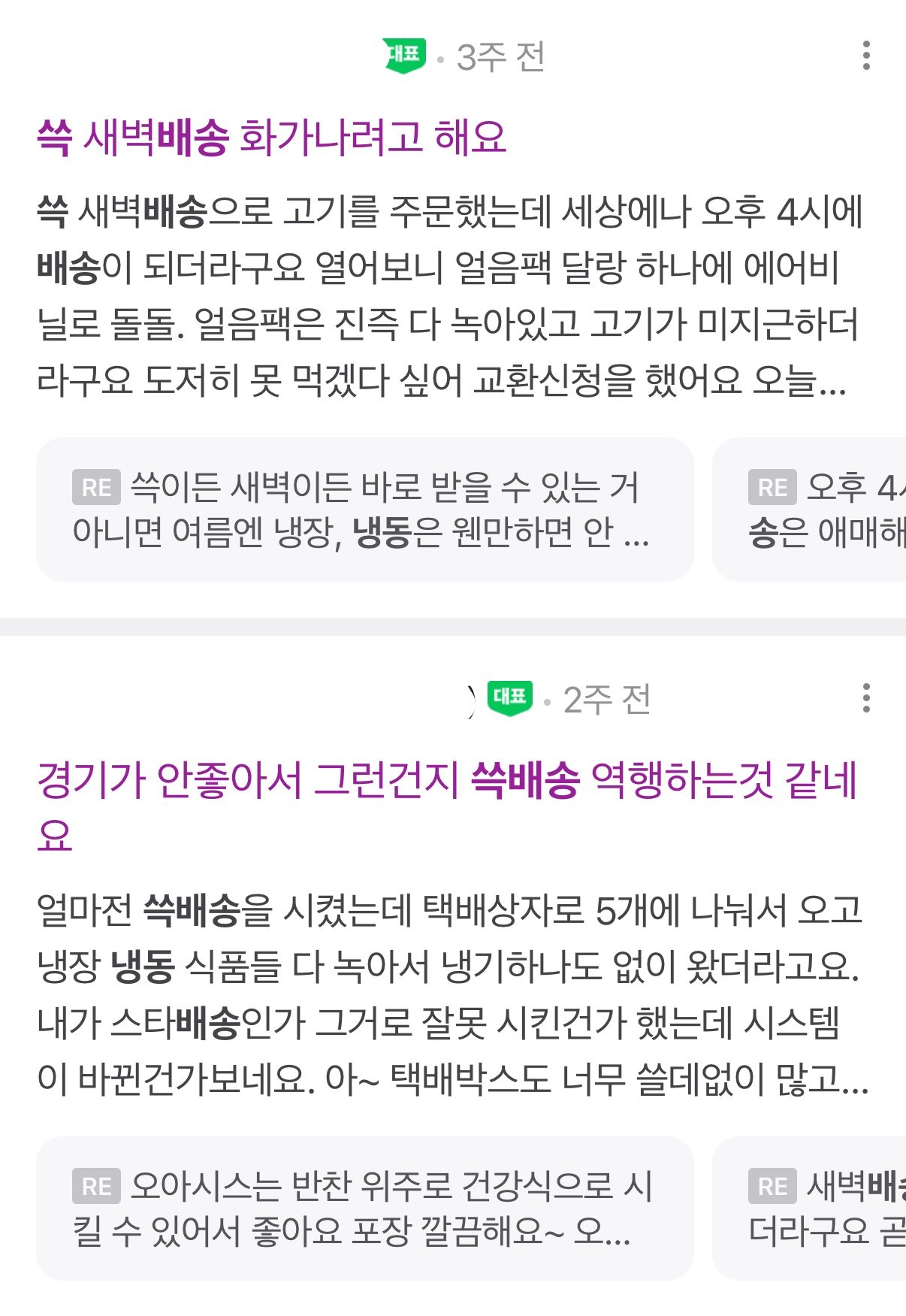
Task: Open reply '오아시스는 반찬 위주로 건강식으로'
Action: pos(364,1208)
